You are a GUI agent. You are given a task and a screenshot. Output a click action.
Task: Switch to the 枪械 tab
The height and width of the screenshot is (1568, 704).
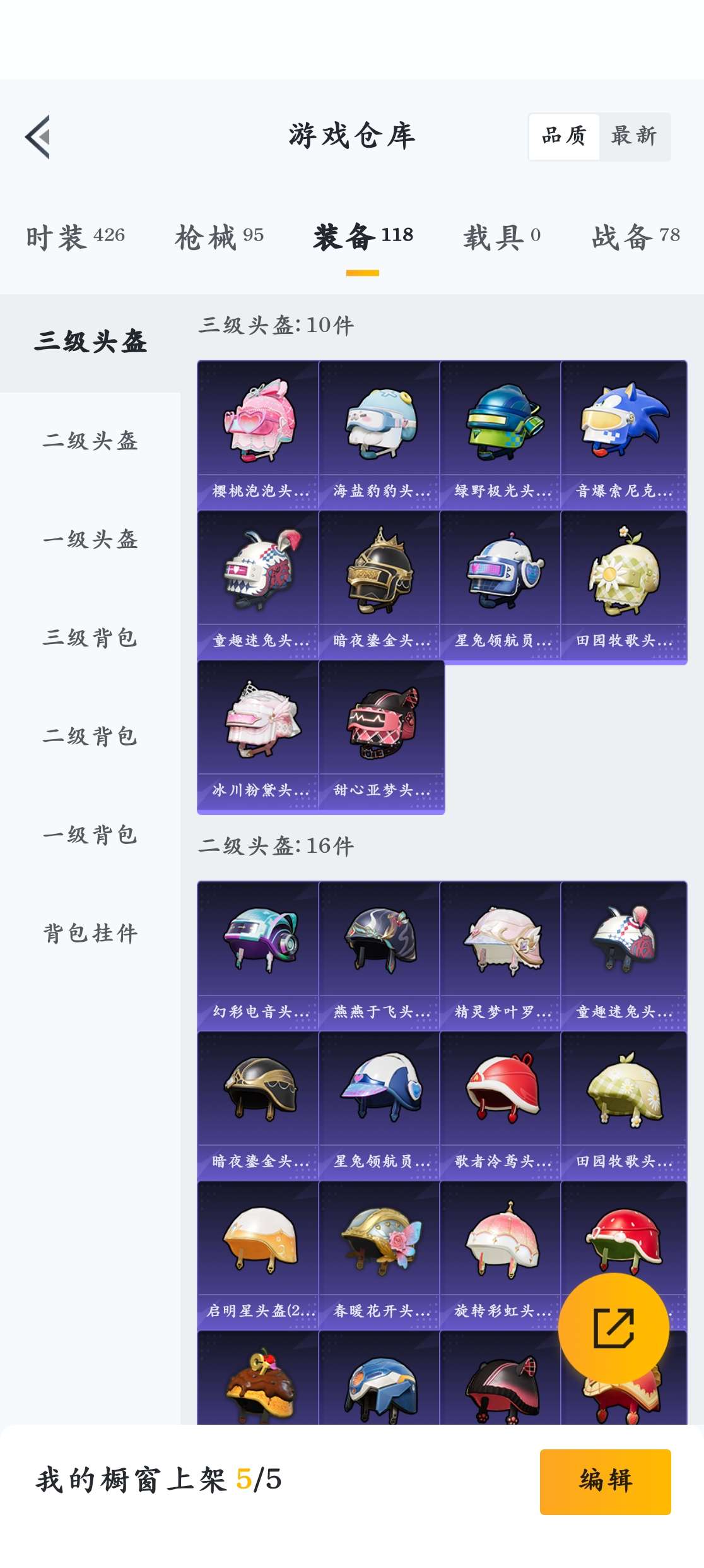tap(219, 237)
